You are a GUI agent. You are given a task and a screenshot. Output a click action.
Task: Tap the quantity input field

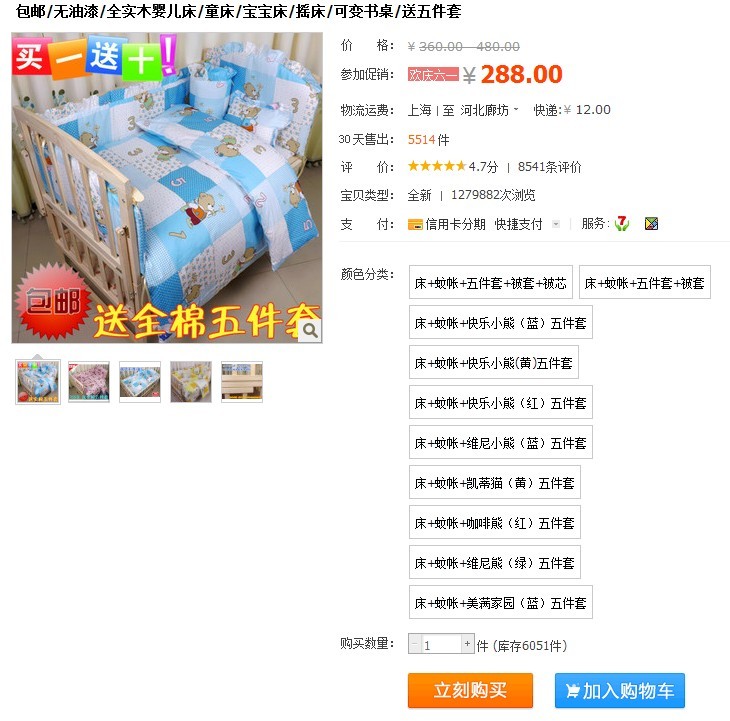(440, 645)
